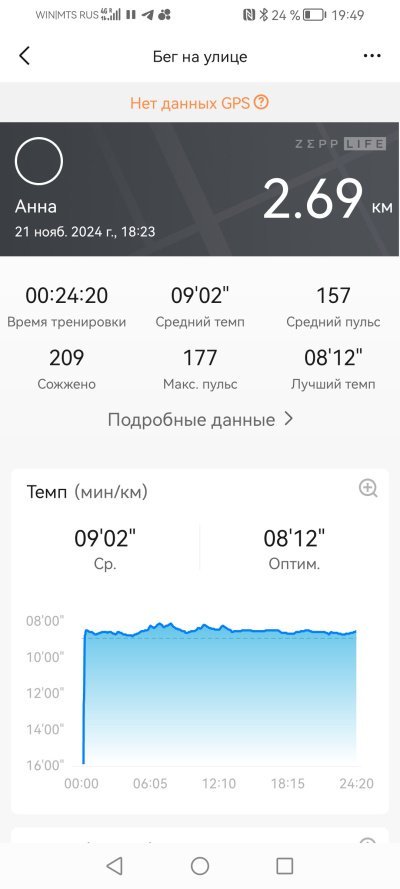The image size is (400, 889).
Task: Open the three-dot overflow menu
Action: pyautogui.click(x=372, y=56)
